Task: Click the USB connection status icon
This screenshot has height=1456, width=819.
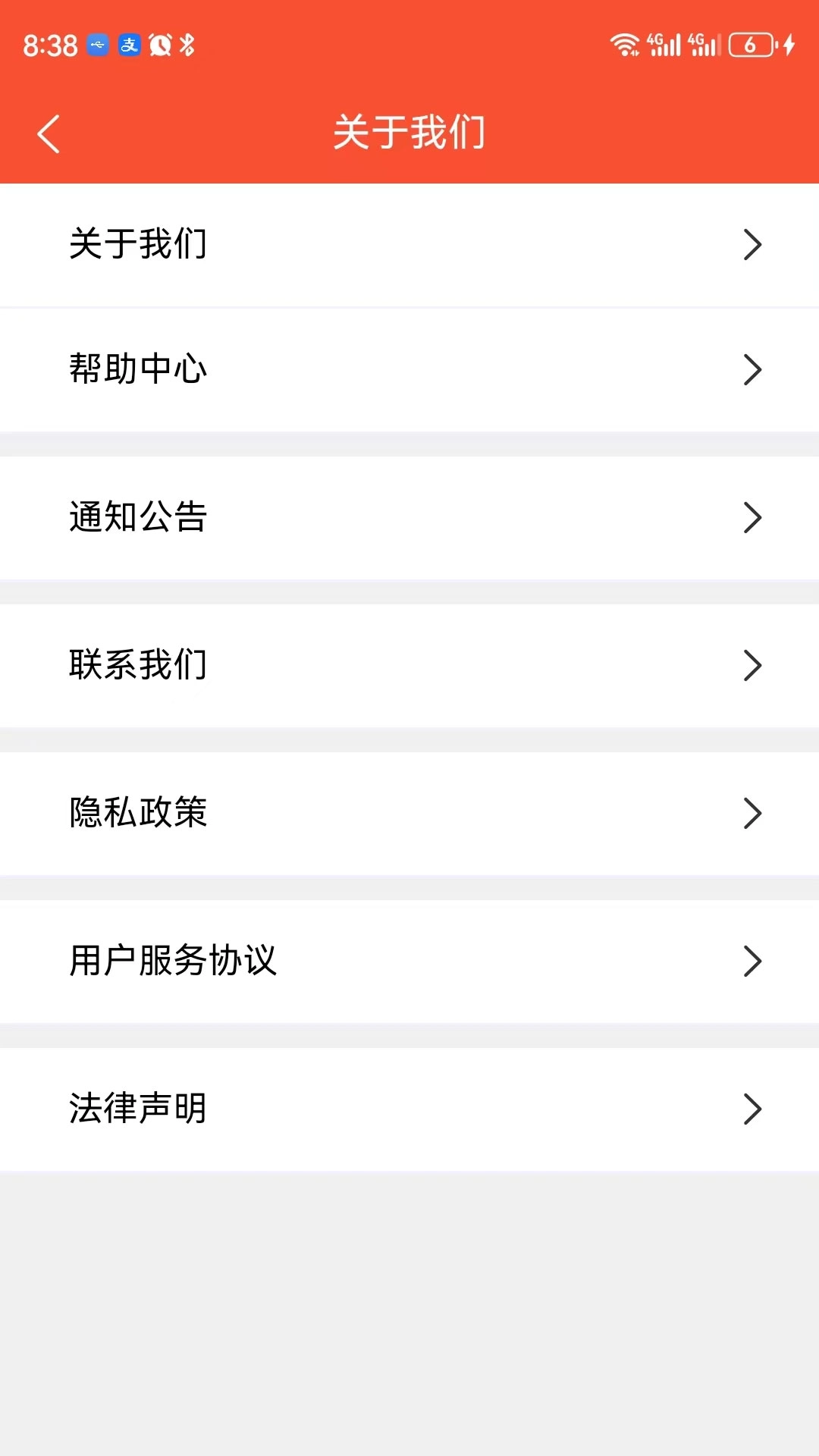Action: (97, 45)
